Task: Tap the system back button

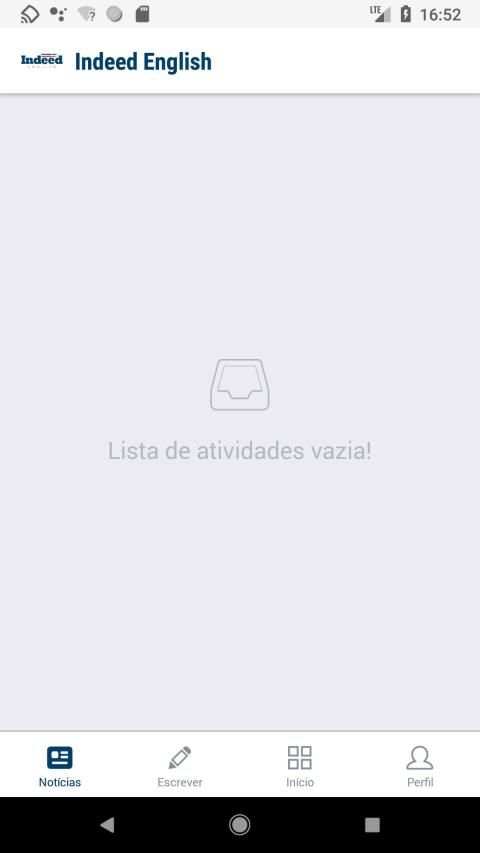Action: pos(107,825)
